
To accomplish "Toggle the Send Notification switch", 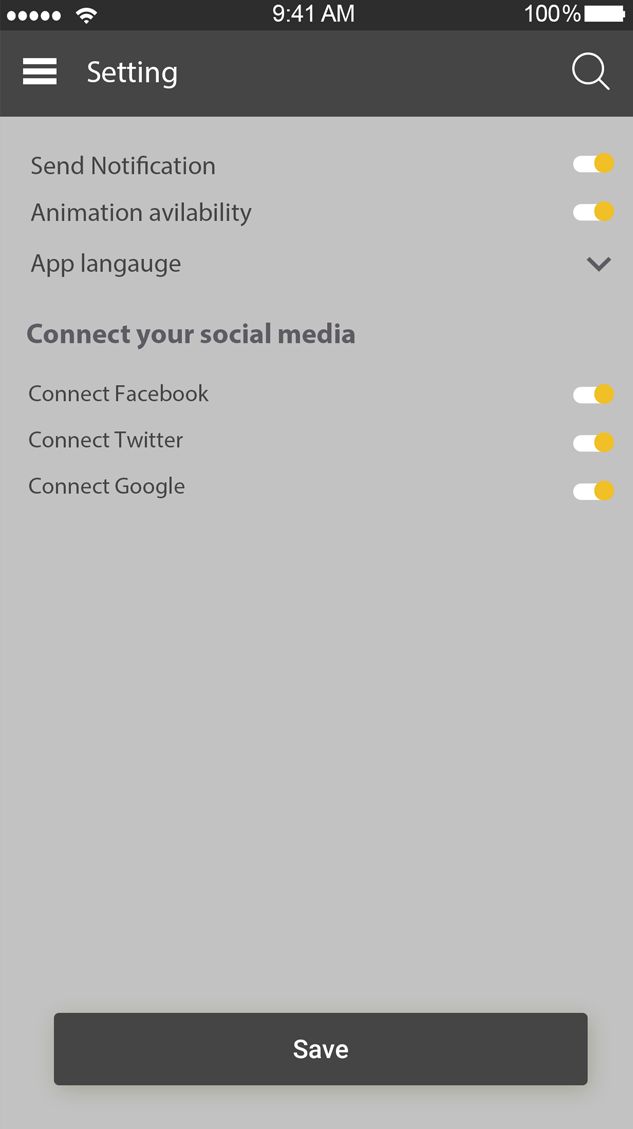I will tap(593, 164).
